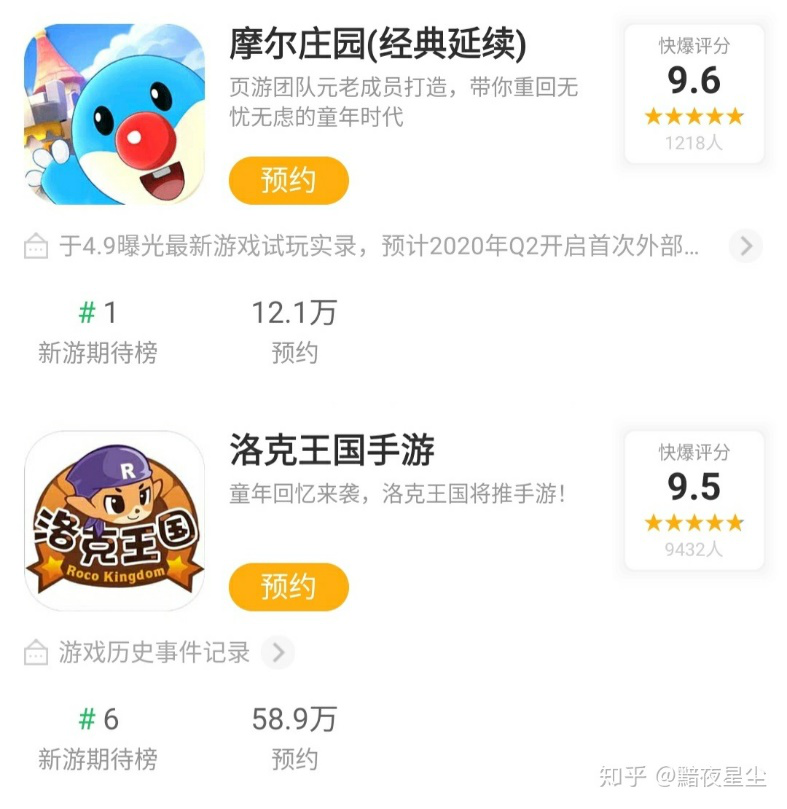Screen dimensions: 787x809
Task: Open 游戏历史事件记录 chevron
Action: coord(278,654)
